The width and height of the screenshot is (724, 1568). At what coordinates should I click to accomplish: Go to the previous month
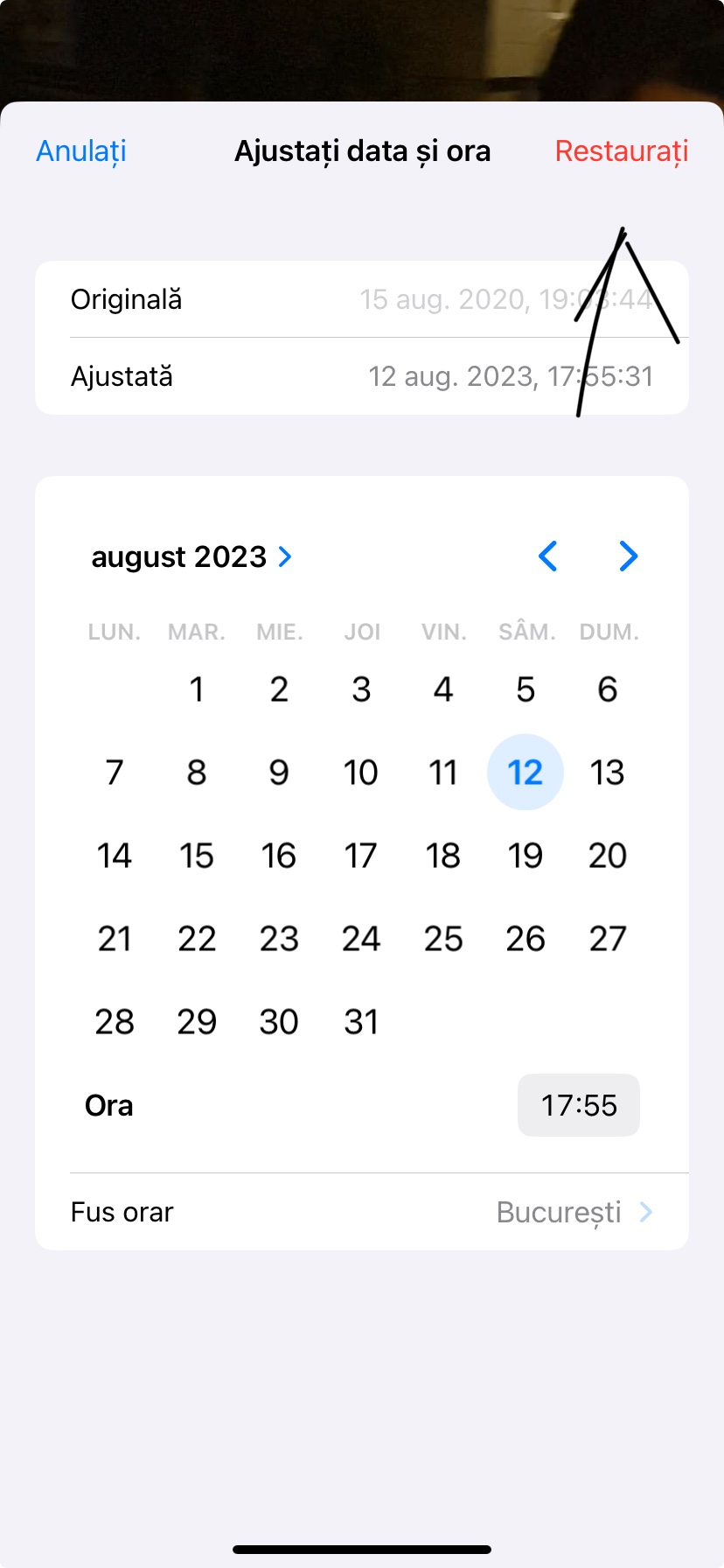(548, 556)
